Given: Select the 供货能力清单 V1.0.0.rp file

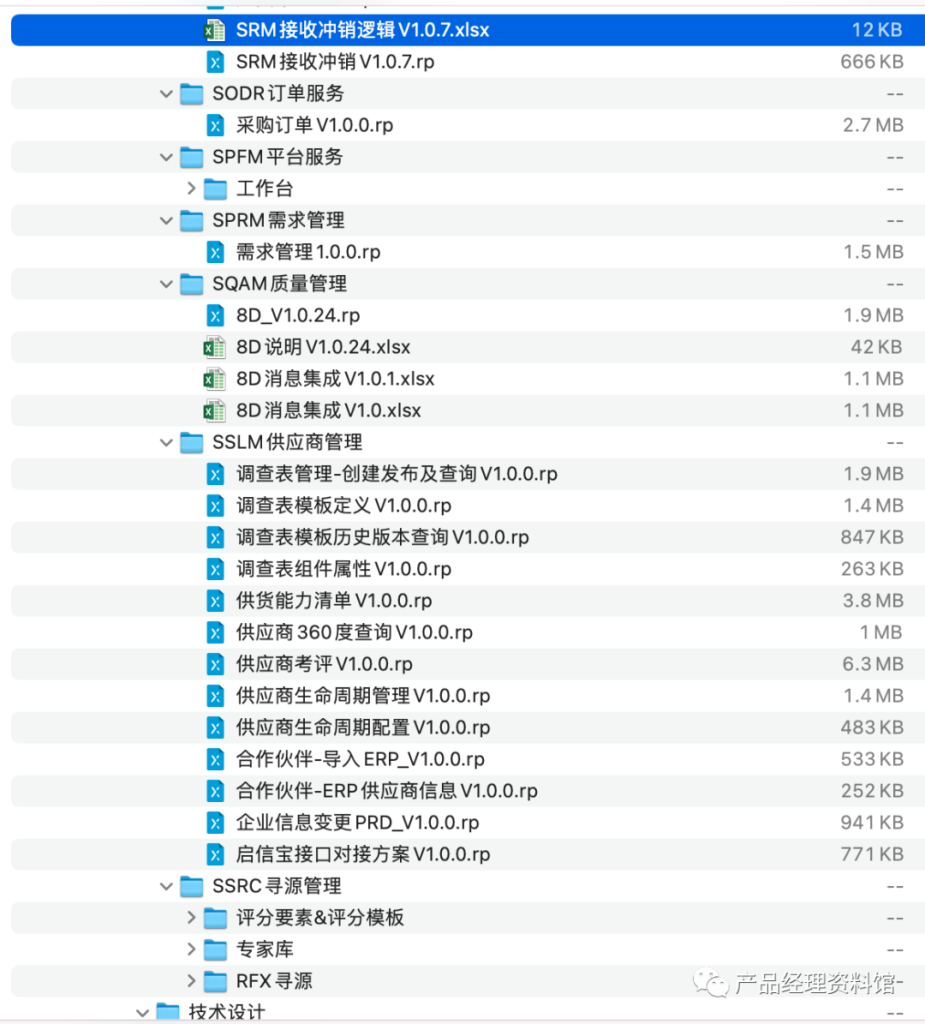Looking at the screenshot, I should (330, 600).
